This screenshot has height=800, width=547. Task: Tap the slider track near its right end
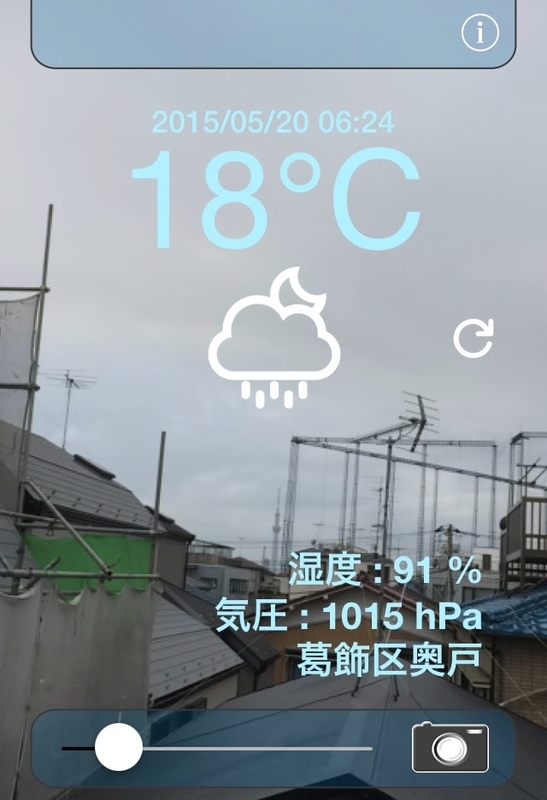pos(357,748)
